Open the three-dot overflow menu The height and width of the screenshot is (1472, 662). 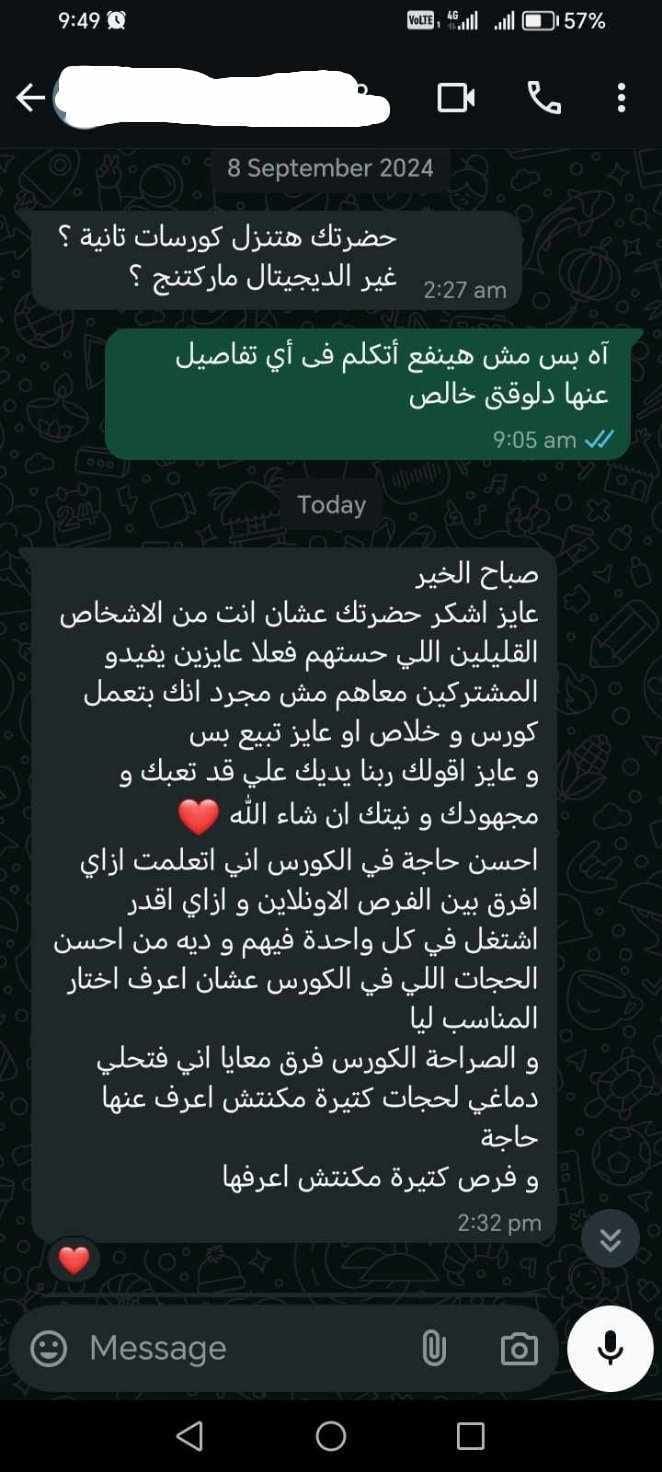point(621,98)
